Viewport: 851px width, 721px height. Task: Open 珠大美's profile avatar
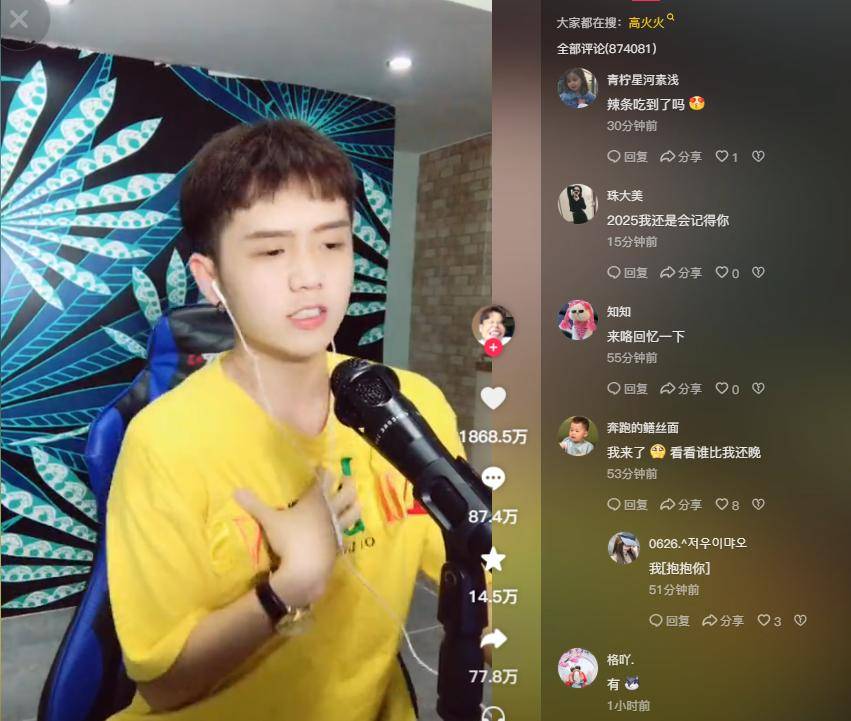(x=577, y=204)
